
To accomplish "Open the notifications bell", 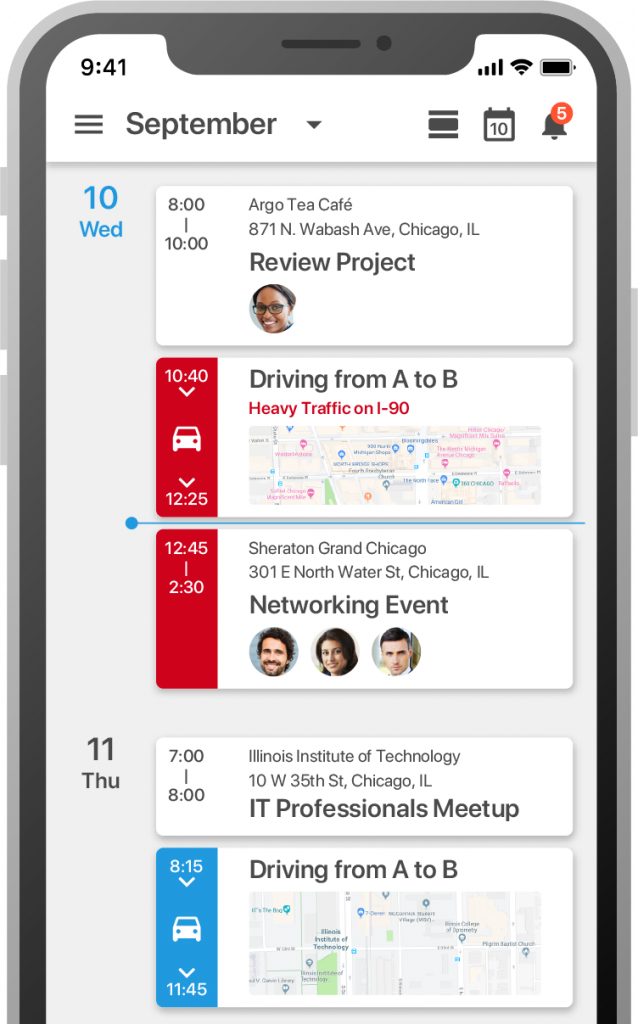I will click(554, 124).
